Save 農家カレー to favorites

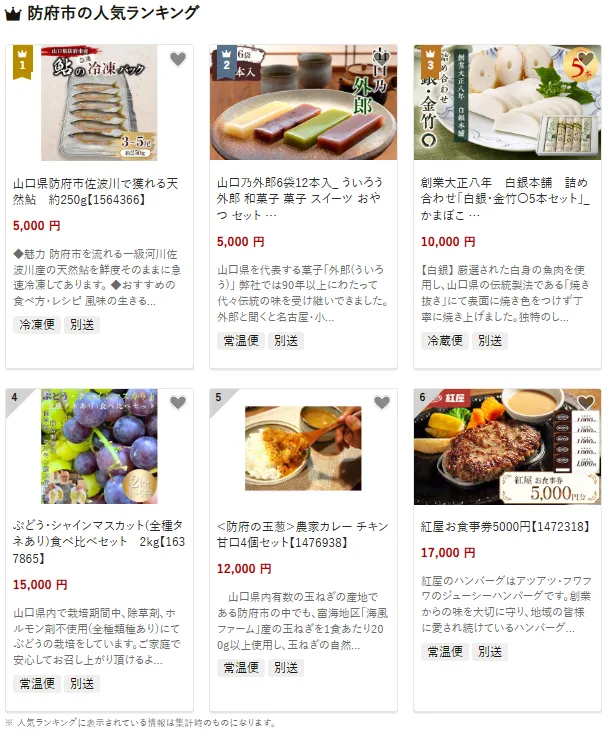coord(382,403)
